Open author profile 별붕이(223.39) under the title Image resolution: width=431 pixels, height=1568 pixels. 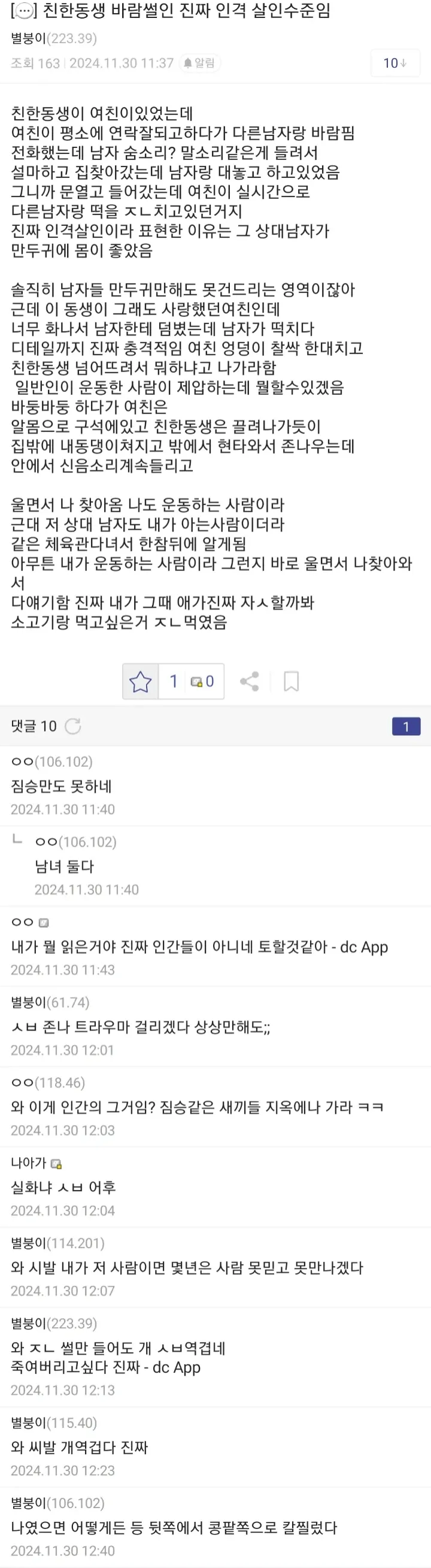click(x=53, y=38)
